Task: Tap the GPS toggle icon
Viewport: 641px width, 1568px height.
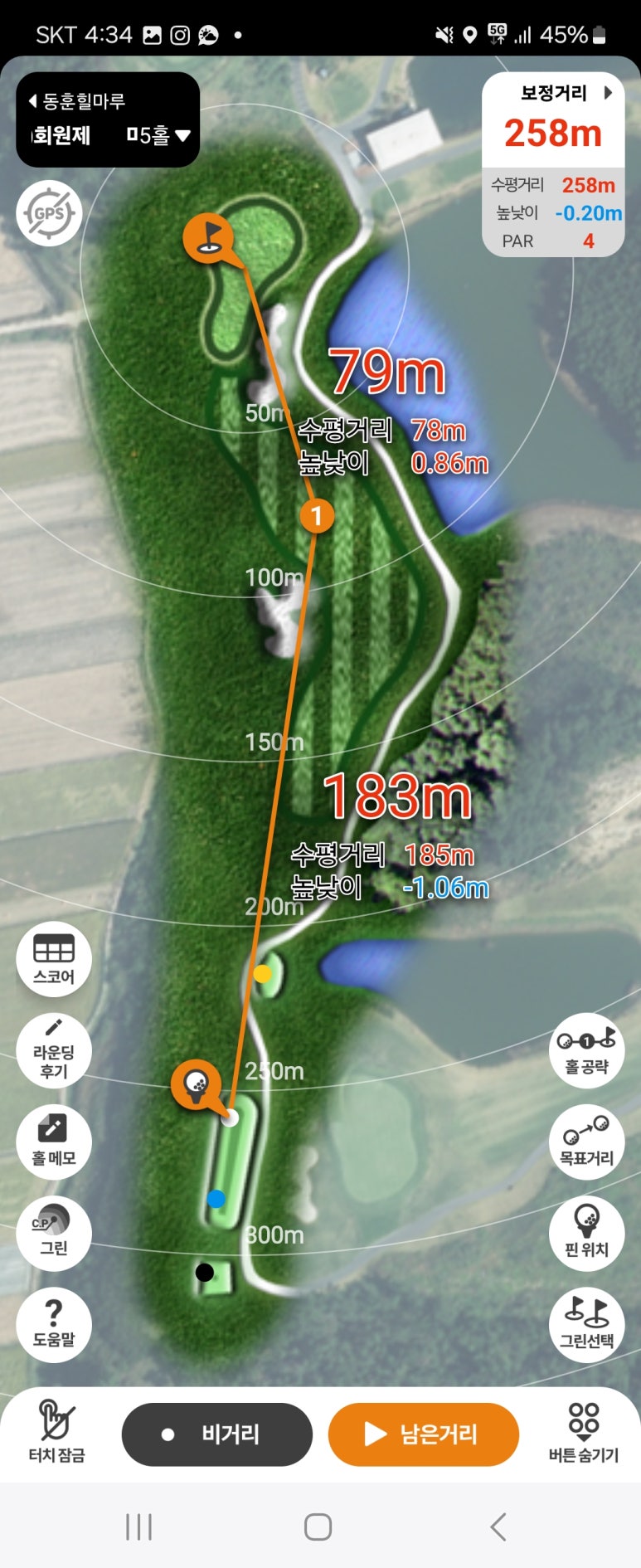Action: pyautogui.click(x=49, y=213)
